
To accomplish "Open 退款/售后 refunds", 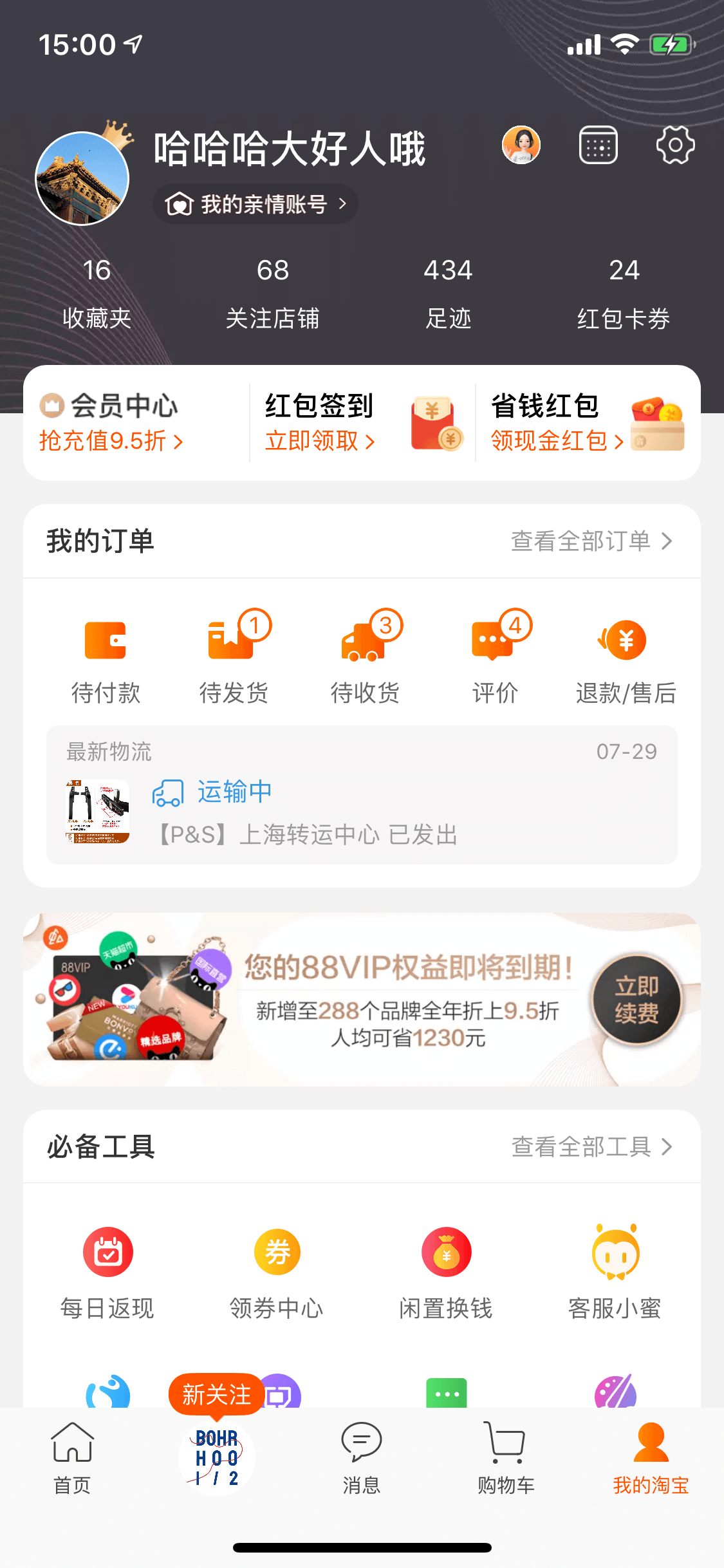I will pos(626,657).
